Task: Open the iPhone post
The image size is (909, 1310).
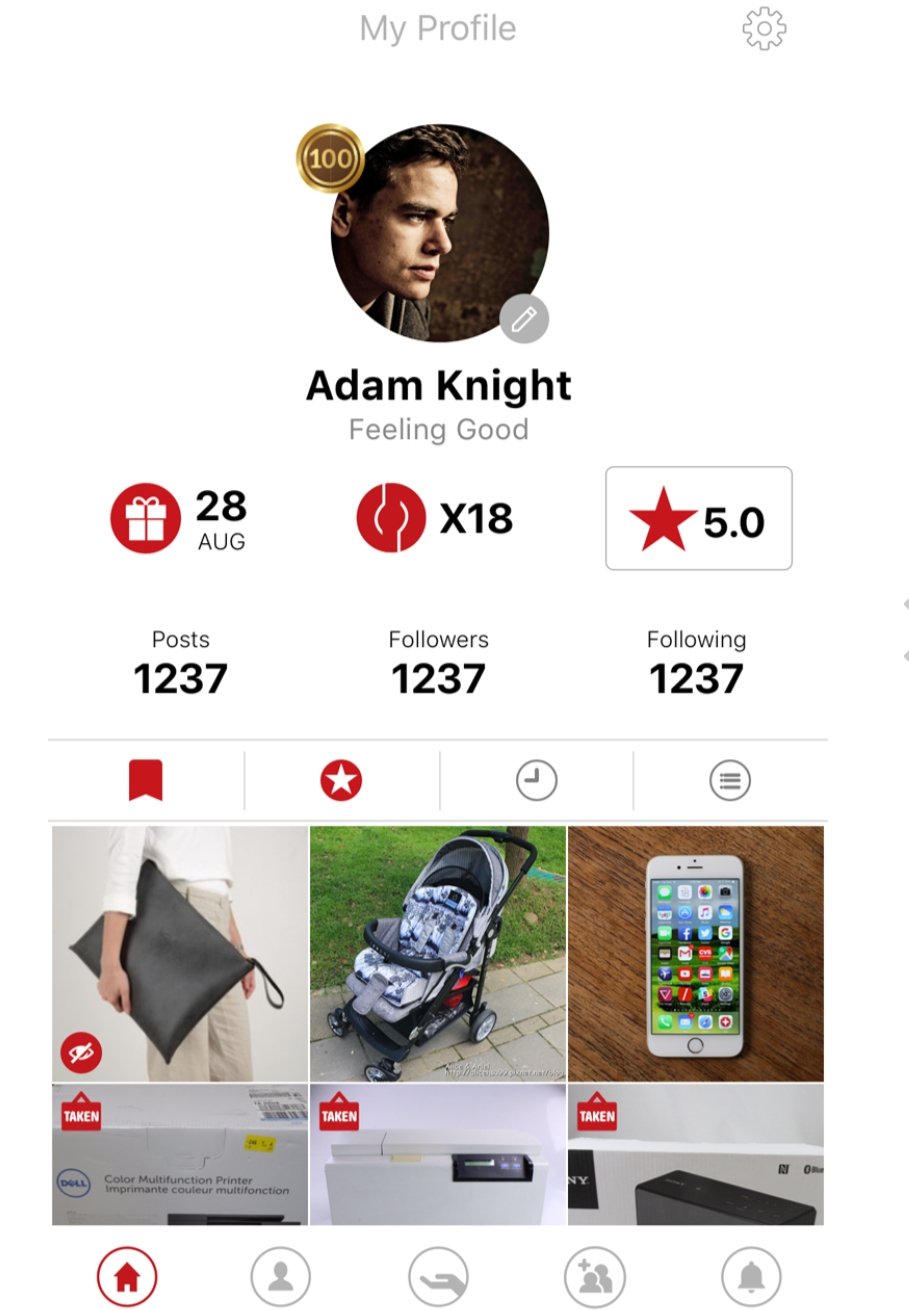Action: (x=696, y=953)
